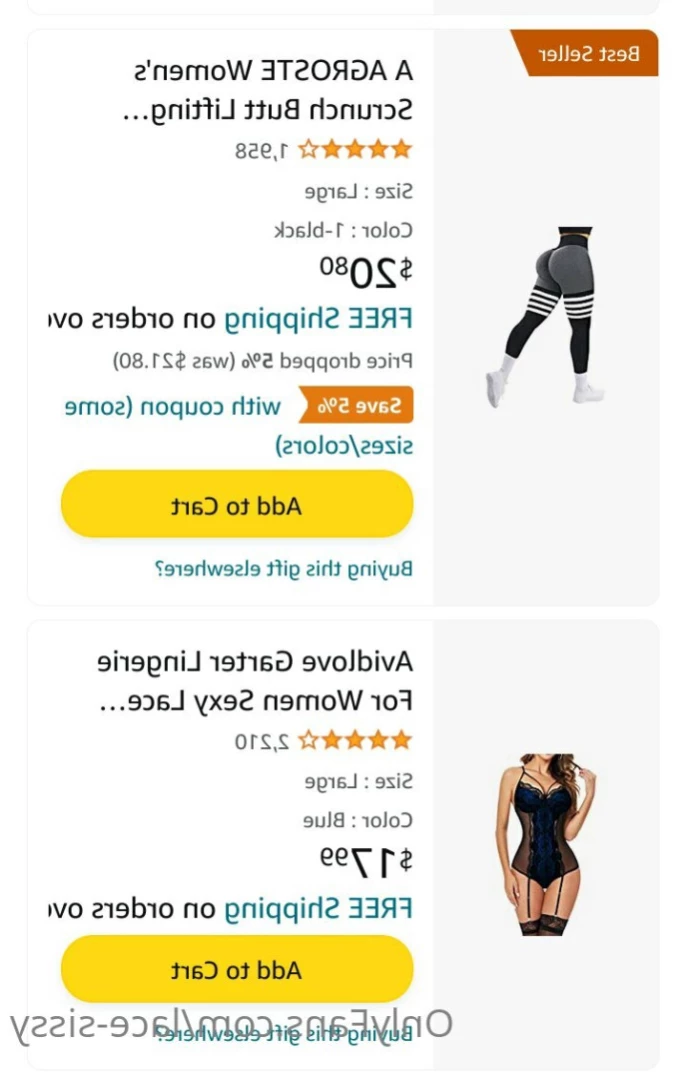Add the AGROSTE leggings to cart
The height and width of the screenshot is (1079, 686).
coord(237,505)
